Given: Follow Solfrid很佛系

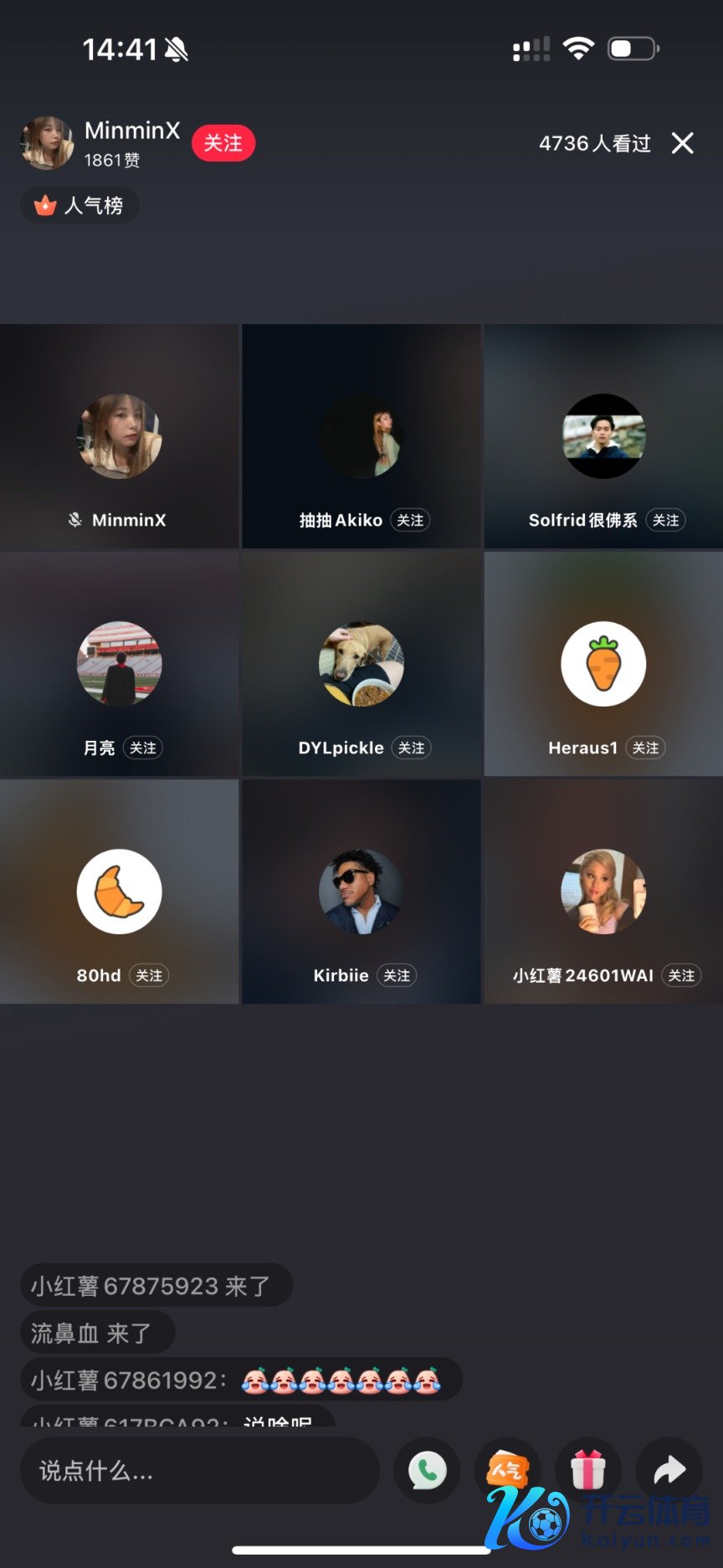Looking at the screenshot, I should pyautogui.click(x=666, y=520).
